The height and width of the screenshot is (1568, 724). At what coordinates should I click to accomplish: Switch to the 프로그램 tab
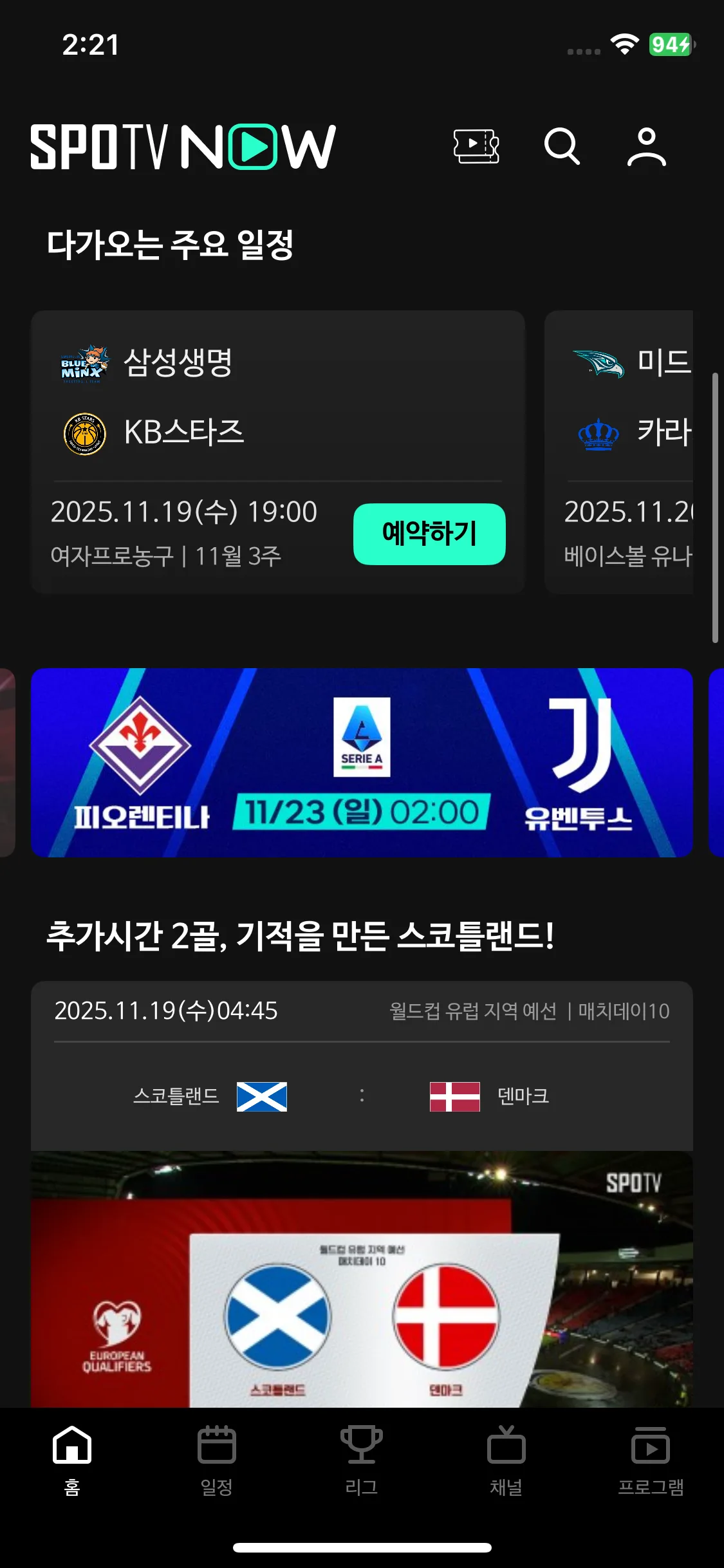(651, 1460)
